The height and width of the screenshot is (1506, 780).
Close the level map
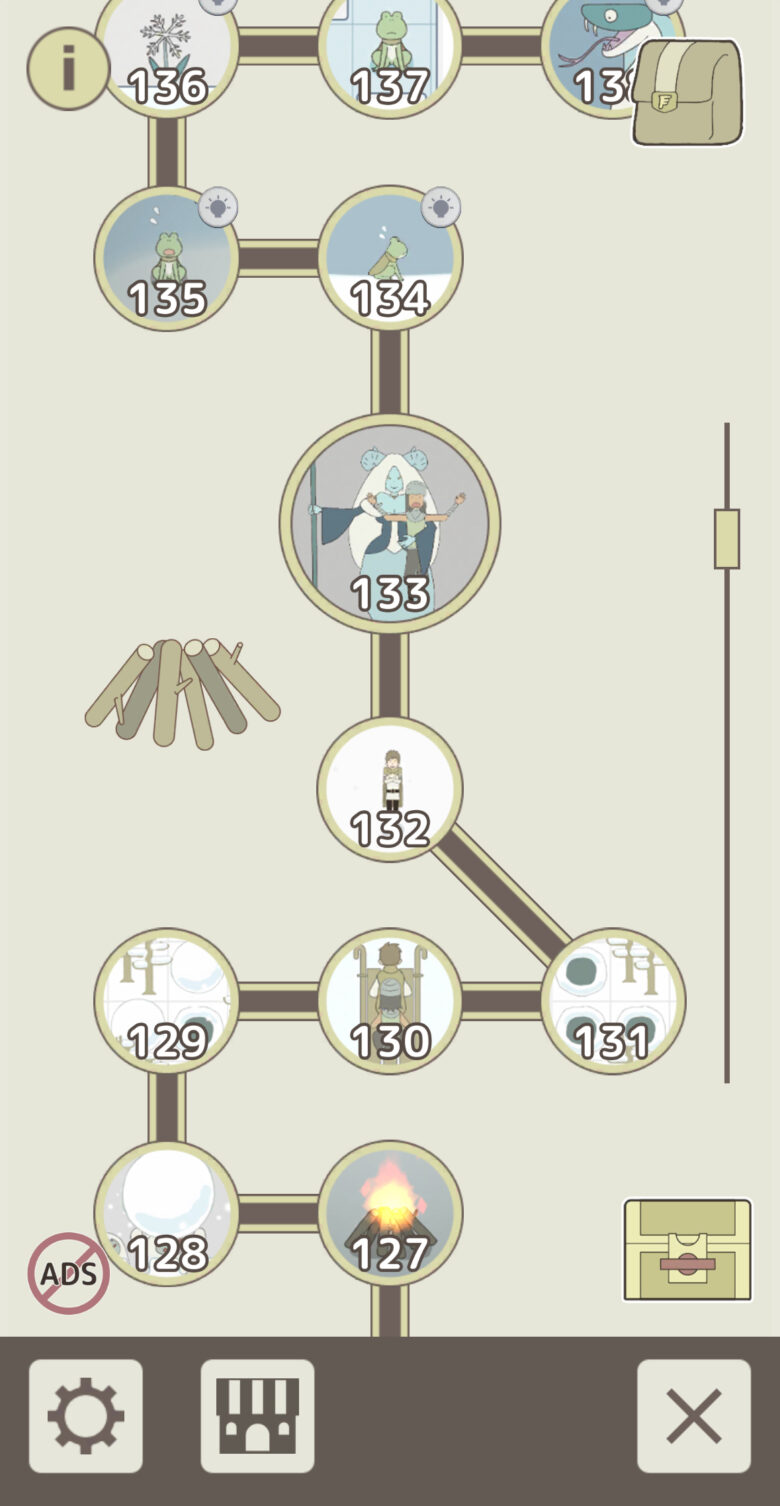pyautogui.click(x=694, y=1416)
